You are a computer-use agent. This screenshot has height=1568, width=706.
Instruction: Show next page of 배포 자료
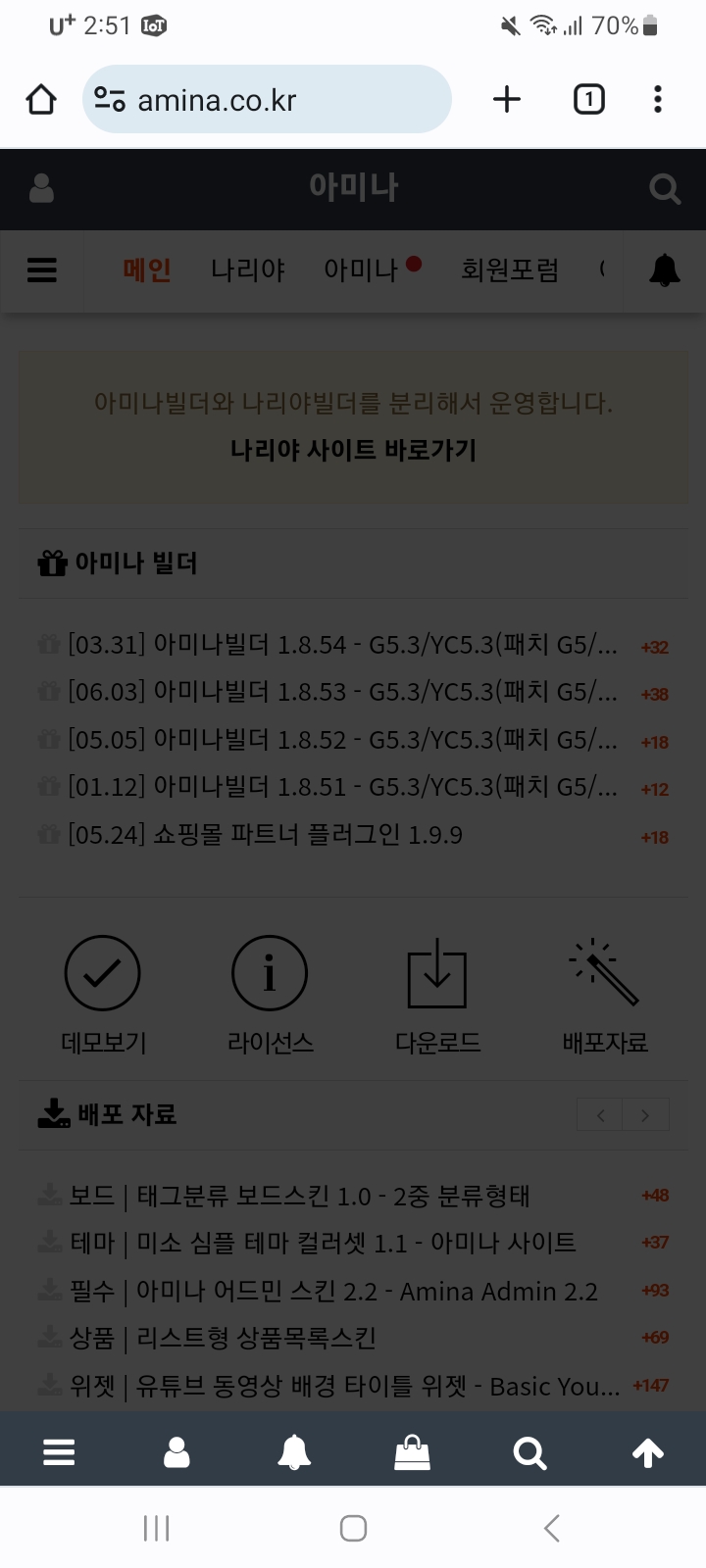point(645,1115)
